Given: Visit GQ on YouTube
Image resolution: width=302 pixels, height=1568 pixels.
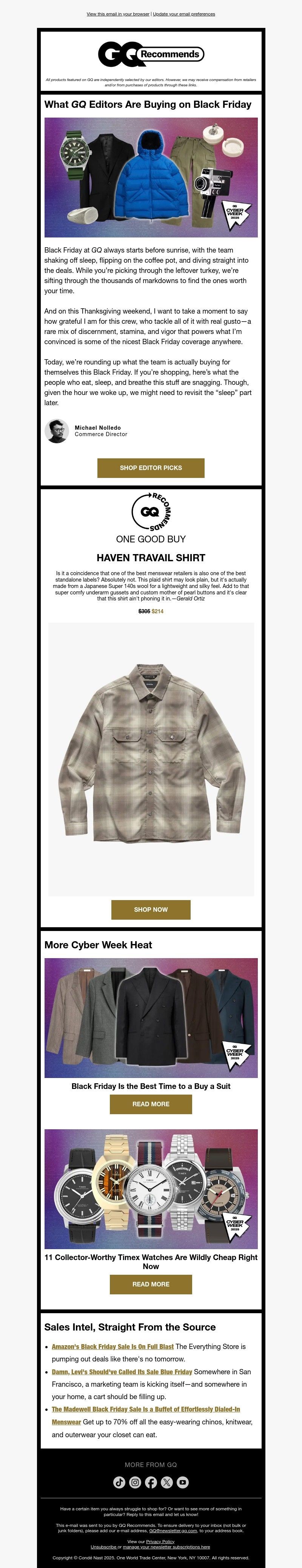Looking at the screenshot, I should pos(182,1483).
